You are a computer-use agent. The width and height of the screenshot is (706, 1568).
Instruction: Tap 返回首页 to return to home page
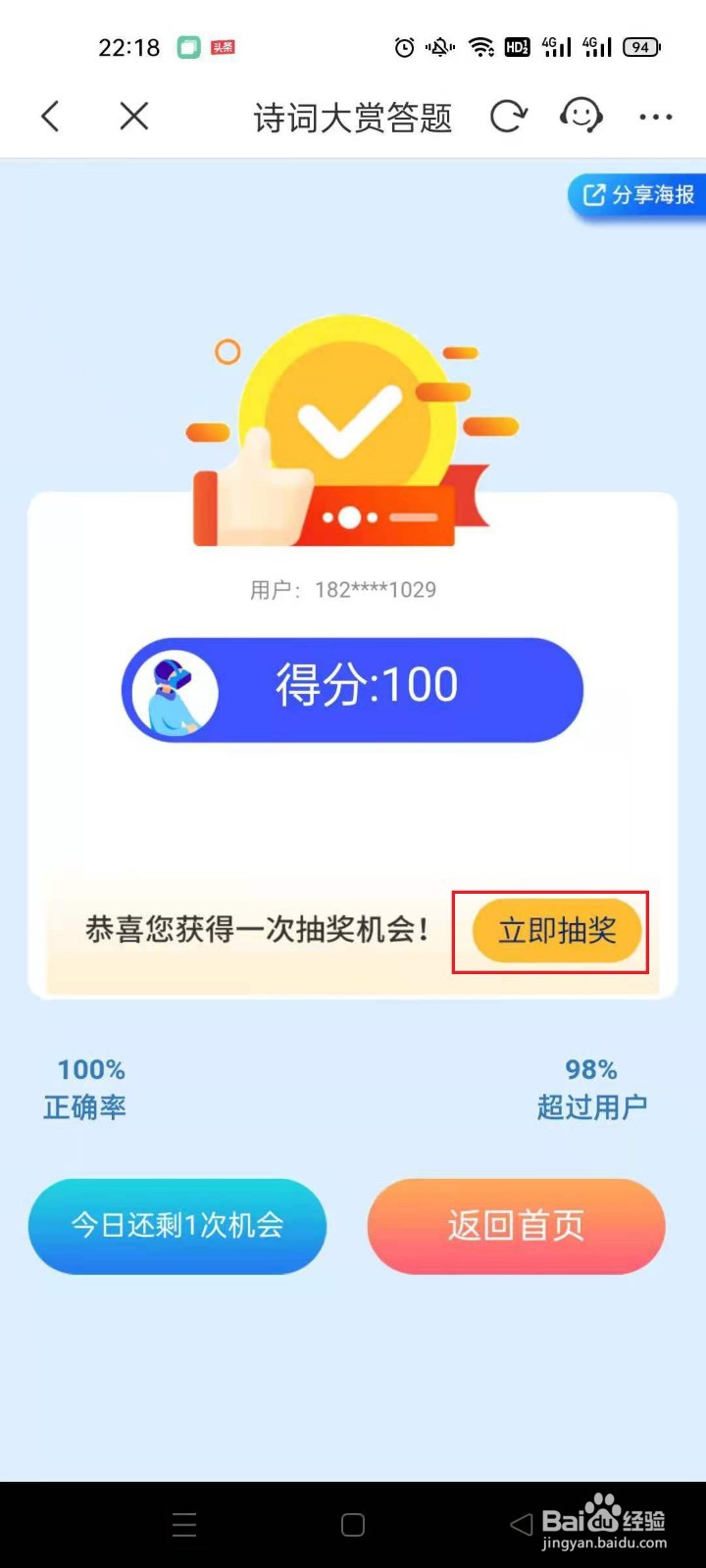click(515, 1226)
